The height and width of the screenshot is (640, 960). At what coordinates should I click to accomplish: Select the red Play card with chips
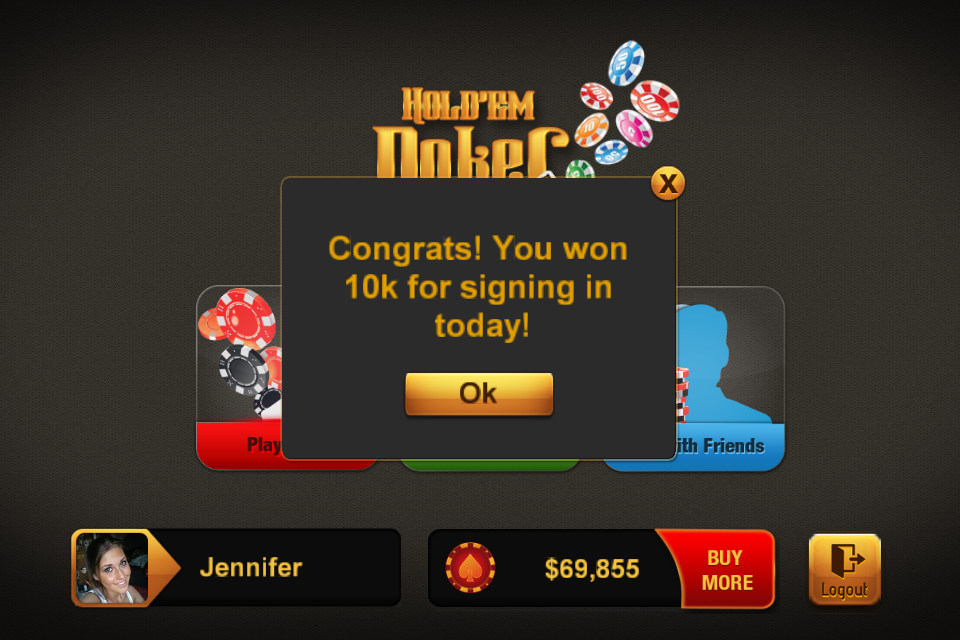(238, 380)
